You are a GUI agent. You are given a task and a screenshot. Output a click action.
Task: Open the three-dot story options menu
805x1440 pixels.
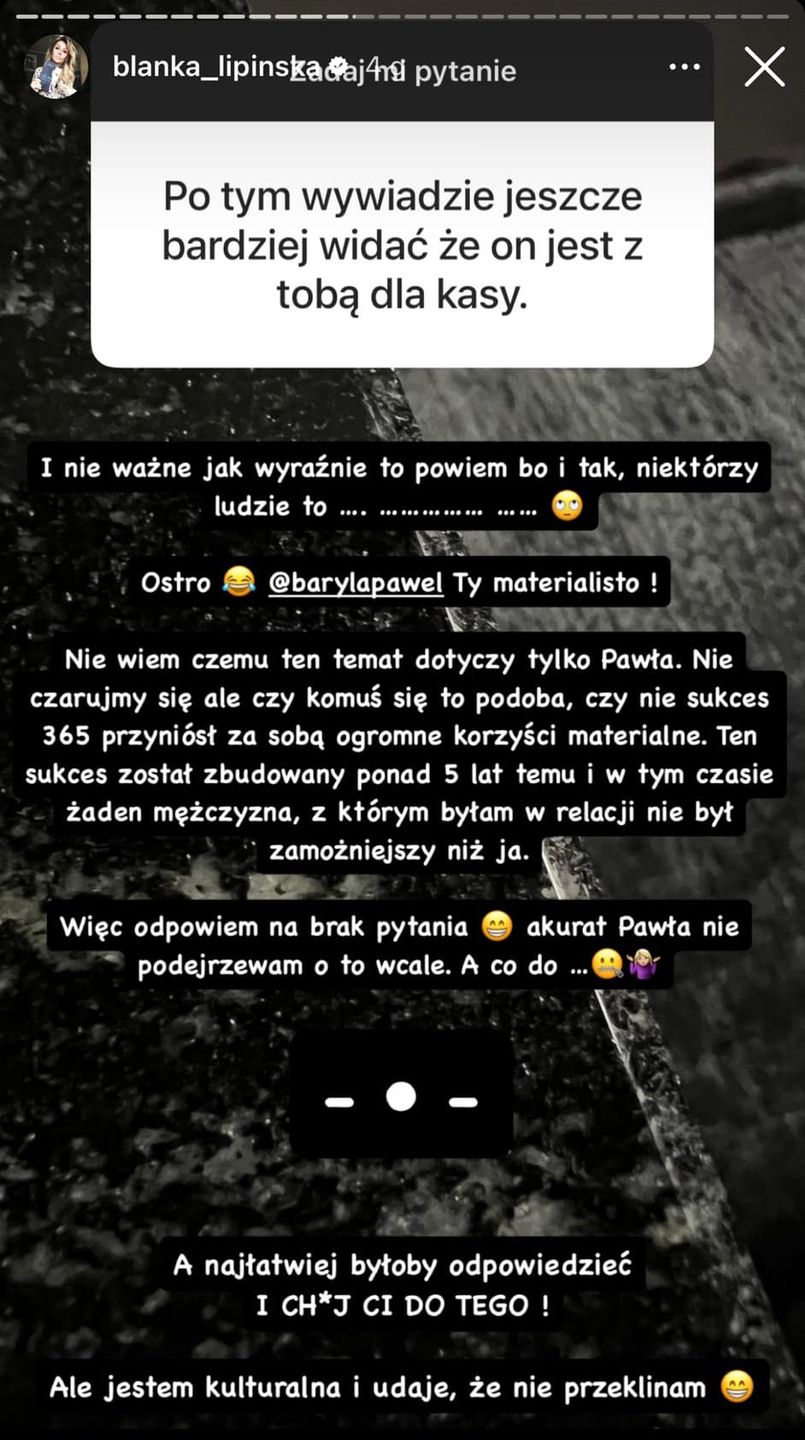685,67
